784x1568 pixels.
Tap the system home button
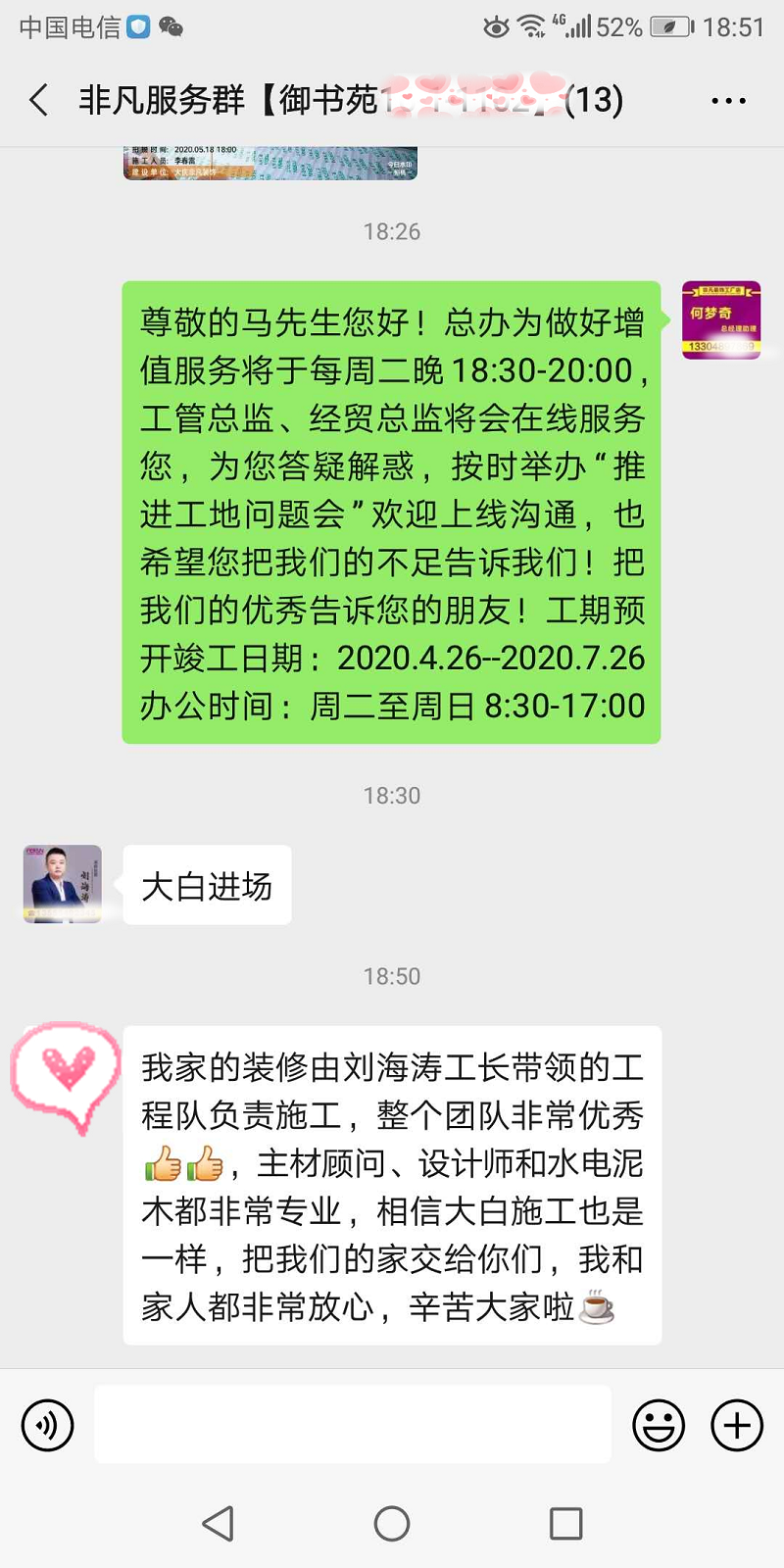coord(392,1523)
